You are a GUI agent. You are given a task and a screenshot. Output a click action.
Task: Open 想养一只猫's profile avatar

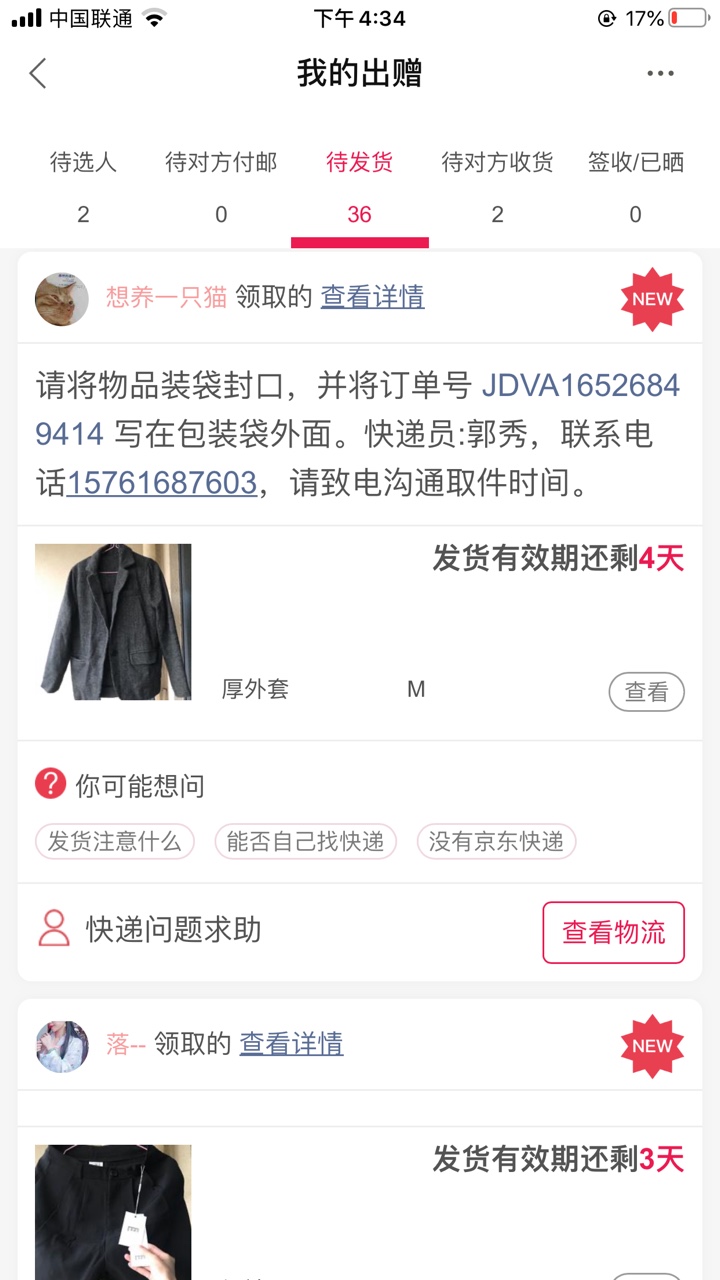tap(62, 298)
